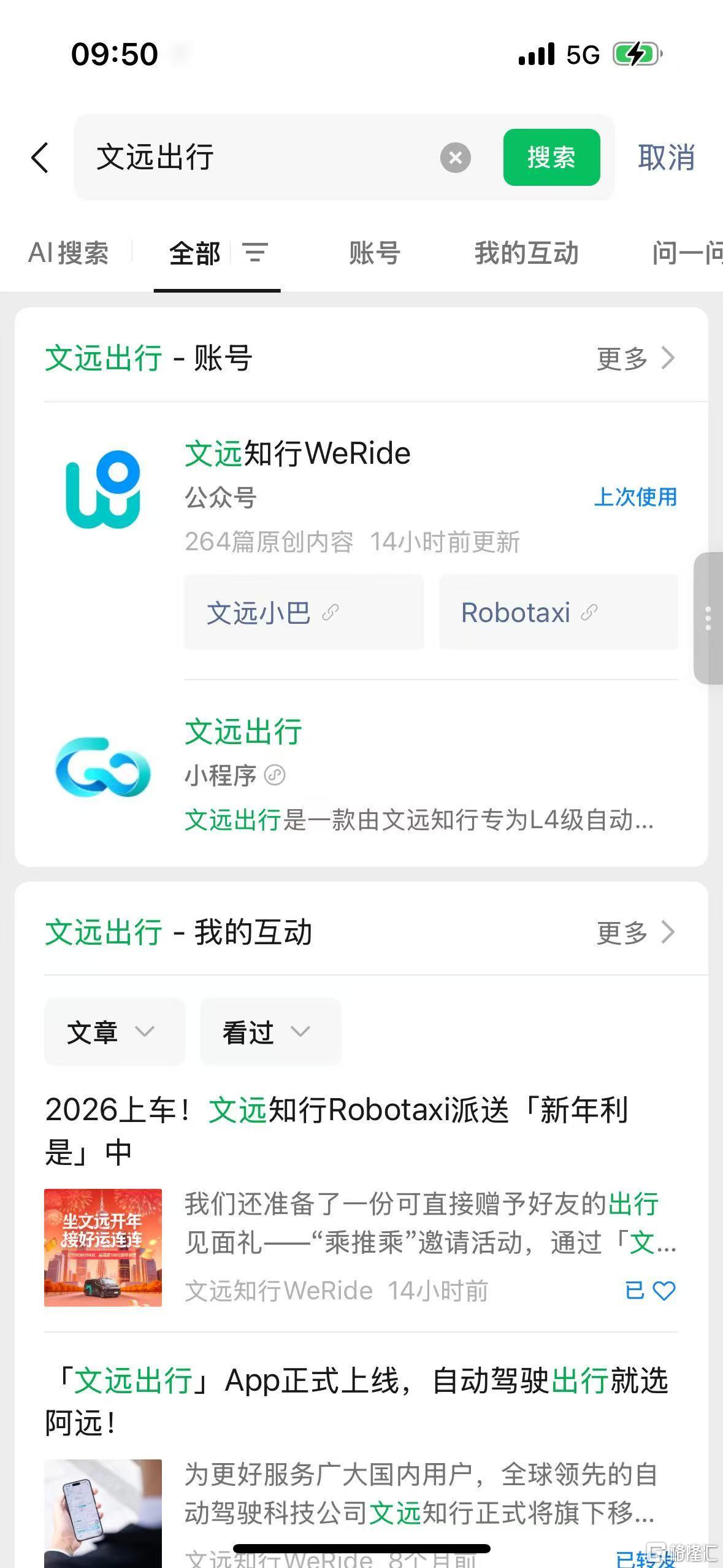The height and width of the screenshot is (1568, 723).
Task: Expand the 看过 dropdown filter
Action: coord(270,1032)
